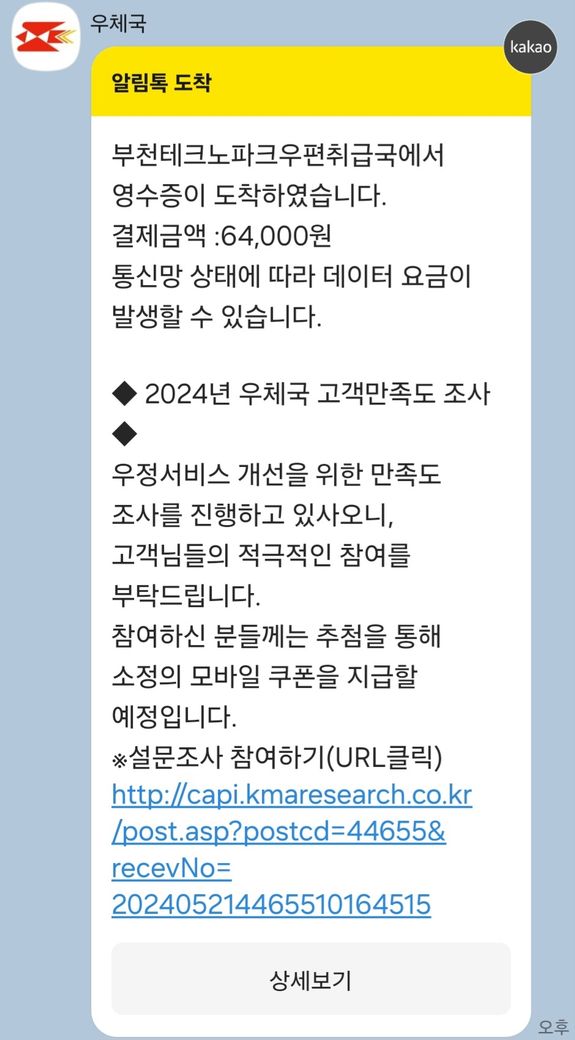
Task: Tap the 상세보기 button
Action: pyautogui.click(x=310, y=979)
